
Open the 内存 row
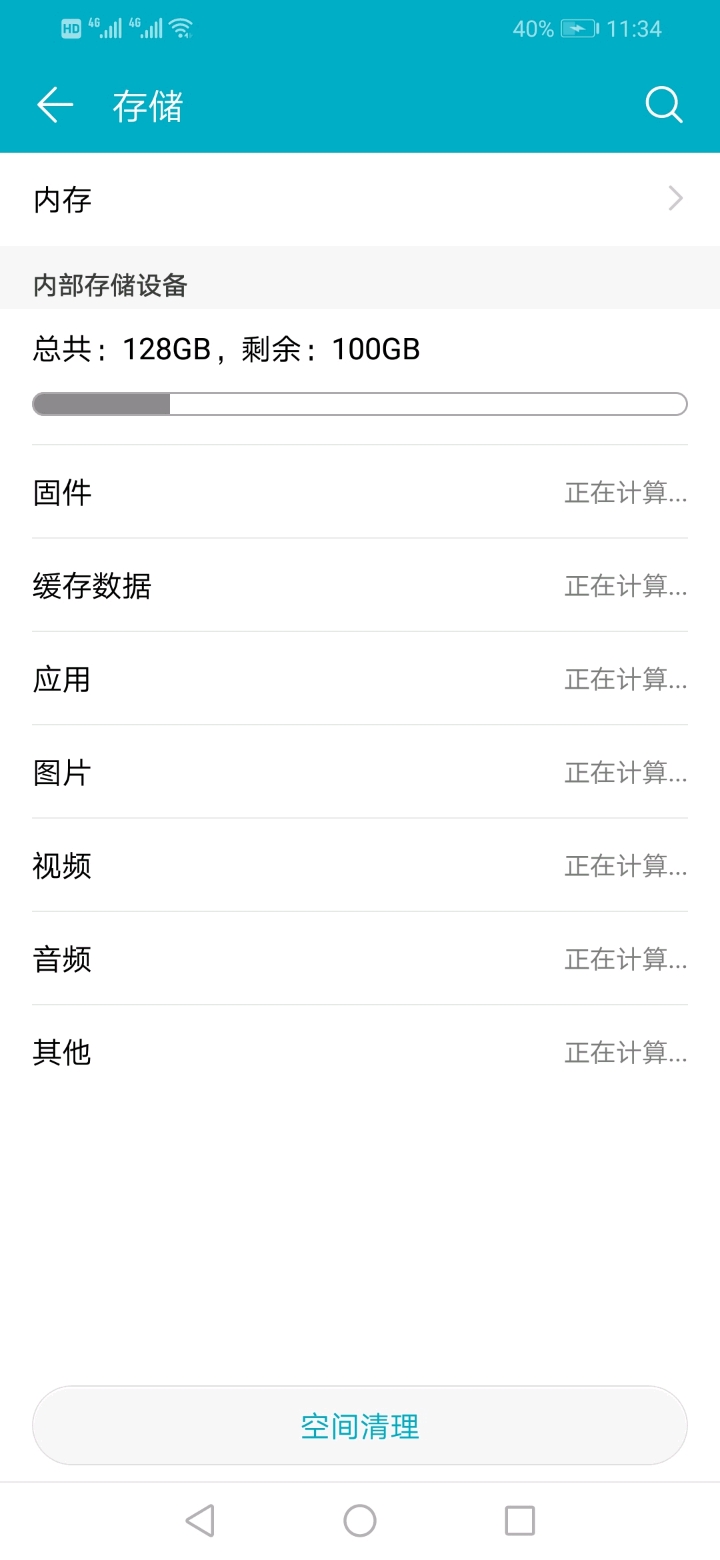pyautogui.click(x=360, y=200)
